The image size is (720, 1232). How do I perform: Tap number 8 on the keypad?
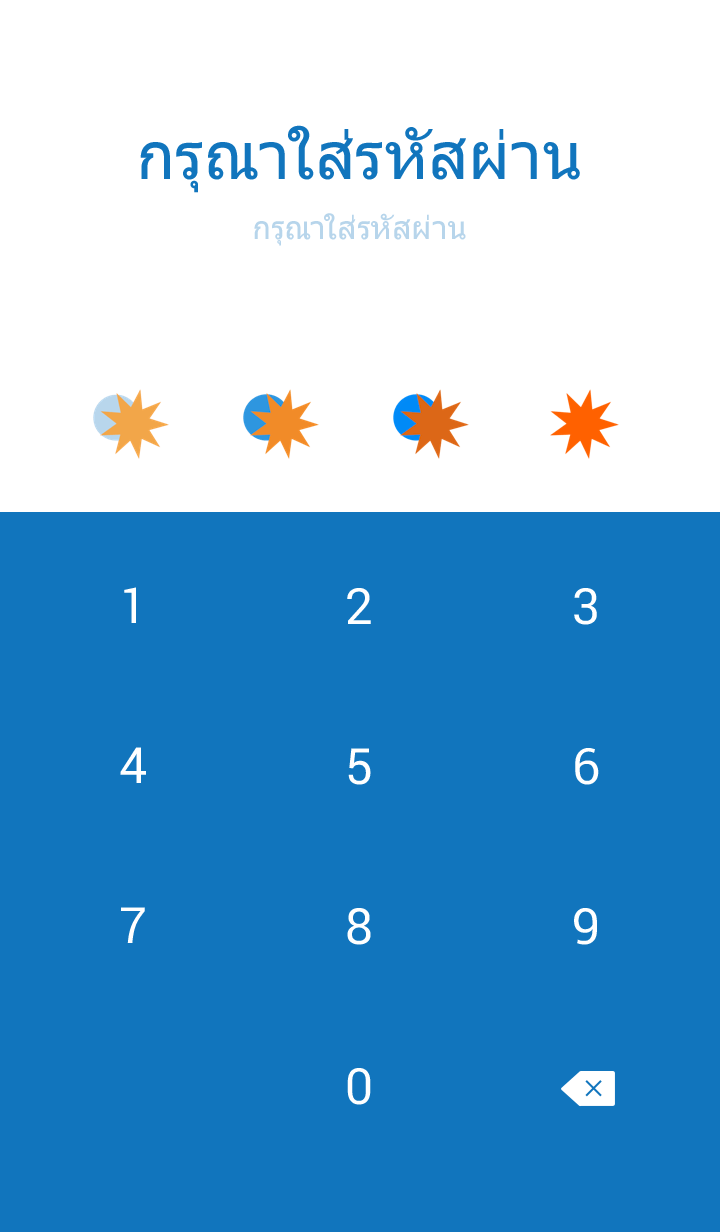pos(359,927)
